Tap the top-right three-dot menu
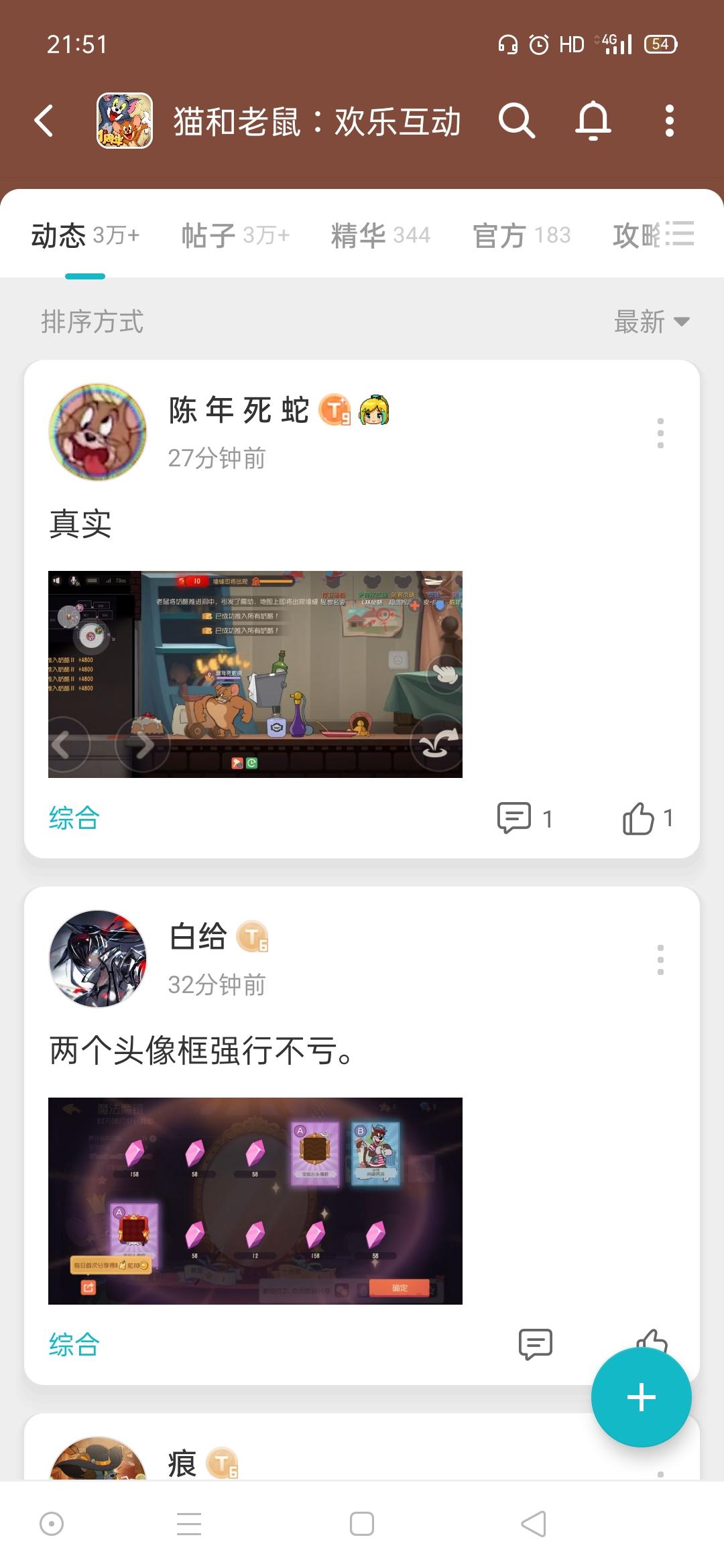Image resolution: width=724 pixels, height=1568 pixels. (668, 121)
